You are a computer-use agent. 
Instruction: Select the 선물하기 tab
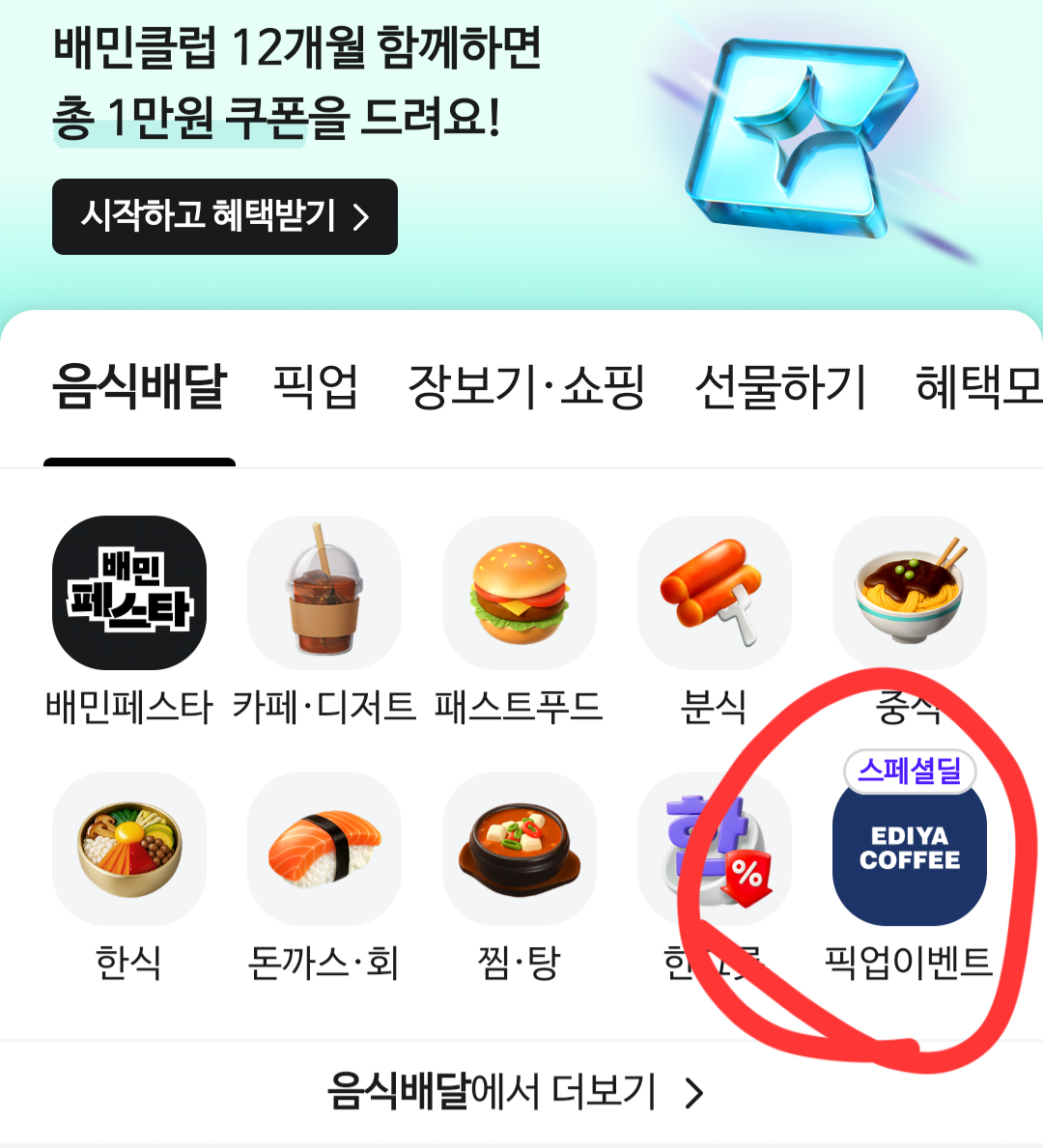(x=780, y=387)
